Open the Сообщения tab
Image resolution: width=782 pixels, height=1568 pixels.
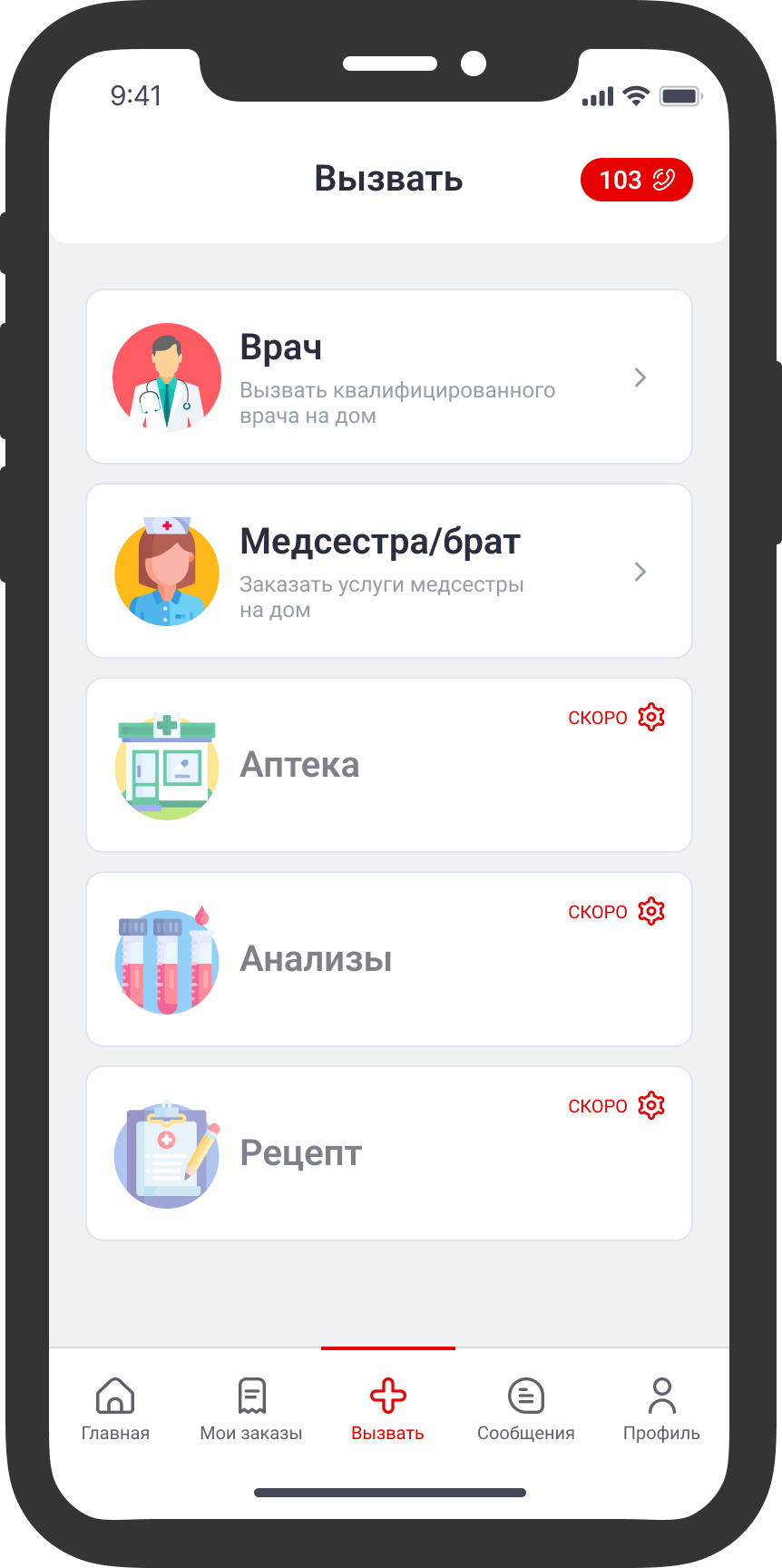(526, 1408)
